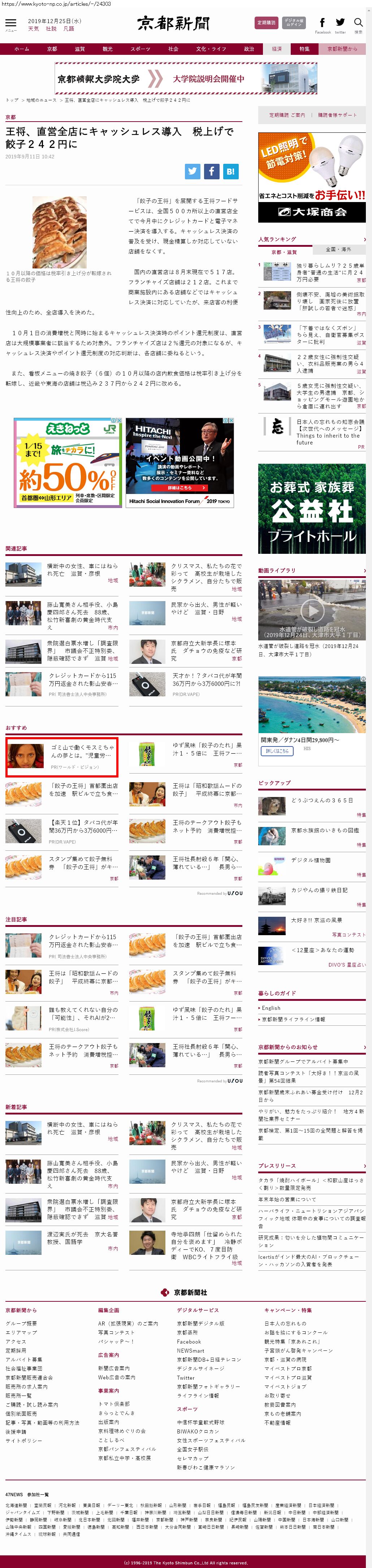Open デジタル版ログイン button

click(294, 22)
